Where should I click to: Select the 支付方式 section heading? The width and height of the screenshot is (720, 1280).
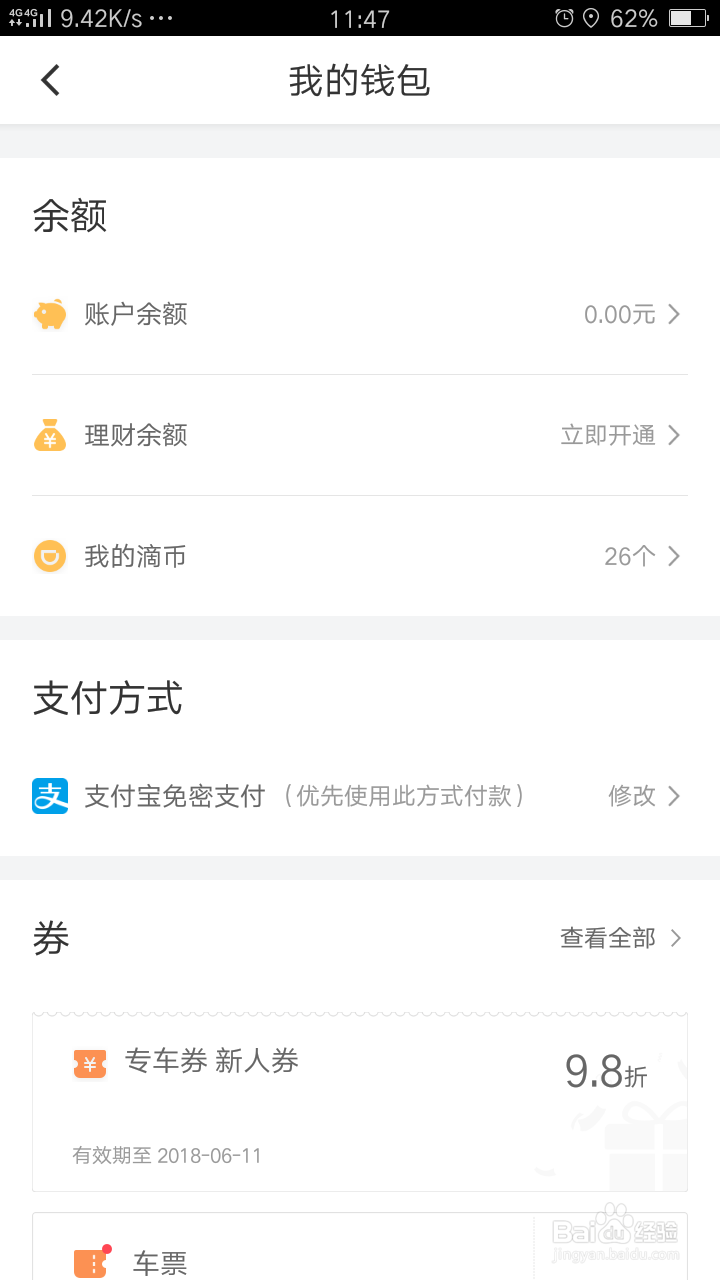107,698
